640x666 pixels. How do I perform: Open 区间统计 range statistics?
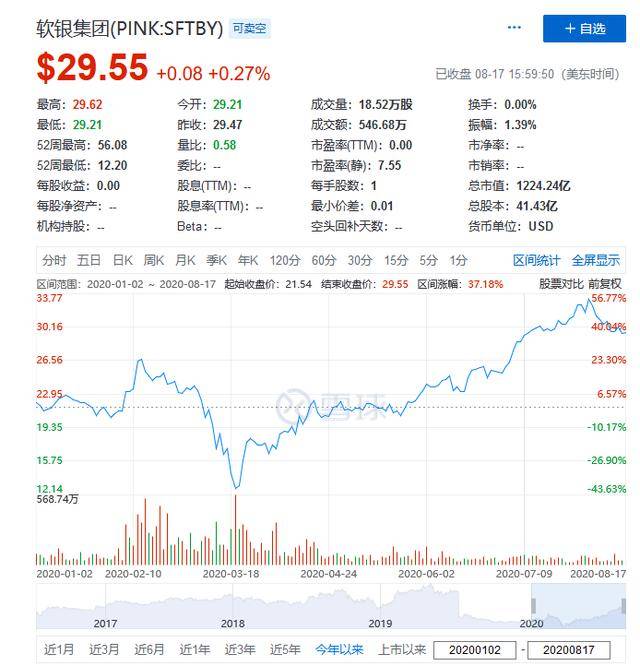[537, 260]
